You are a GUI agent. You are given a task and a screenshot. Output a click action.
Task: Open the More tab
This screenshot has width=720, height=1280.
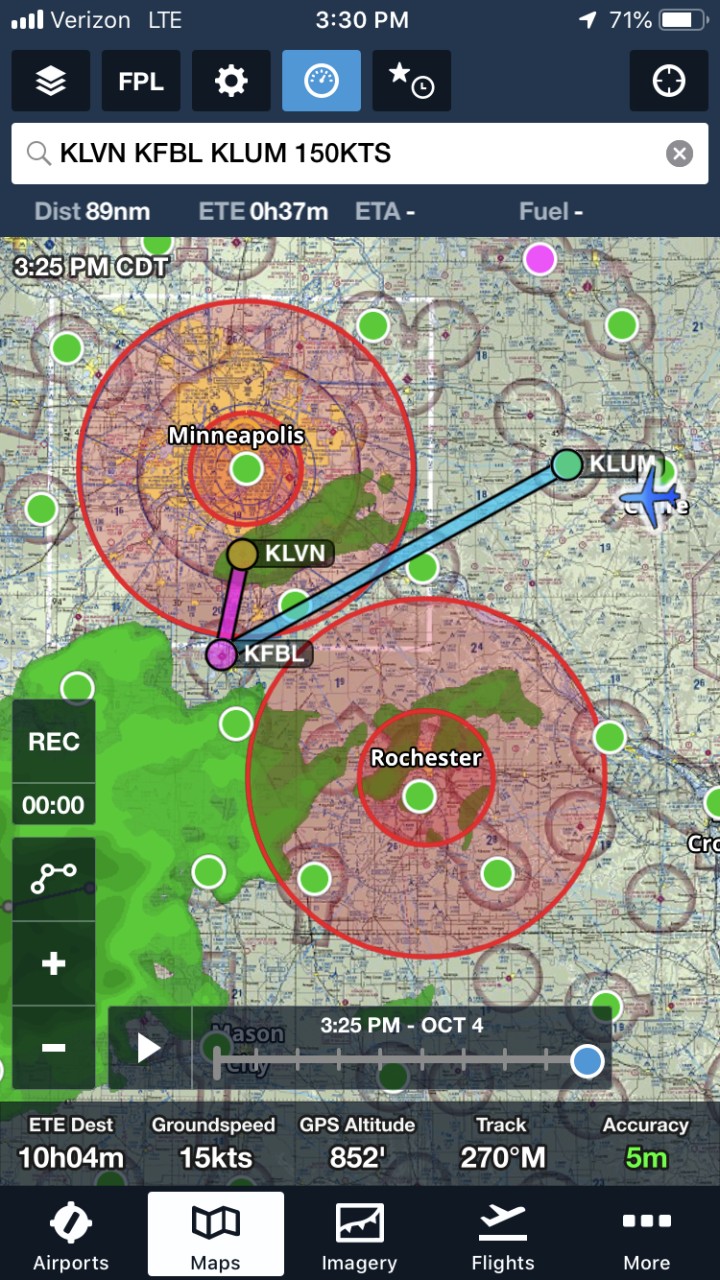pos(646,1235)
